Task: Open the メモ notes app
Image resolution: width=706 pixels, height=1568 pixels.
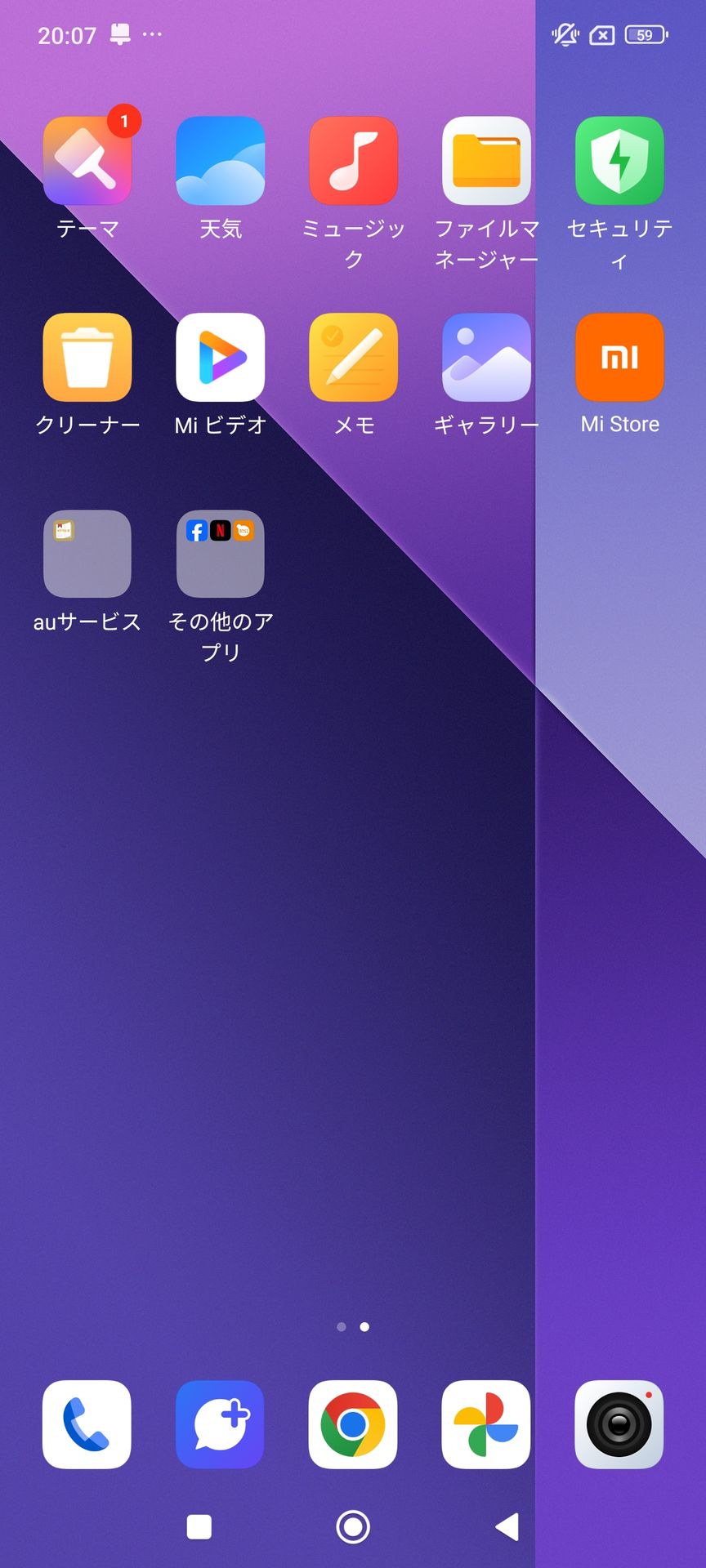Action: coord(353,358)
